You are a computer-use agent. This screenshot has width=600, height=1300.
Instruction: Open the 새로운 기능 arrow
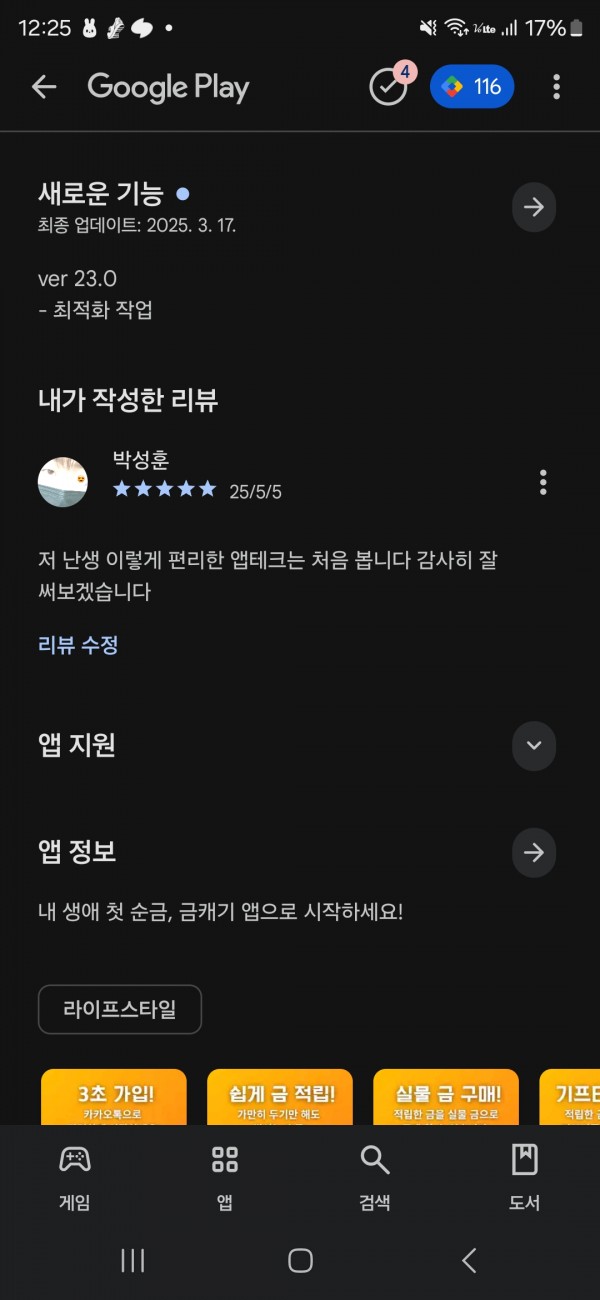coord(534,207)
